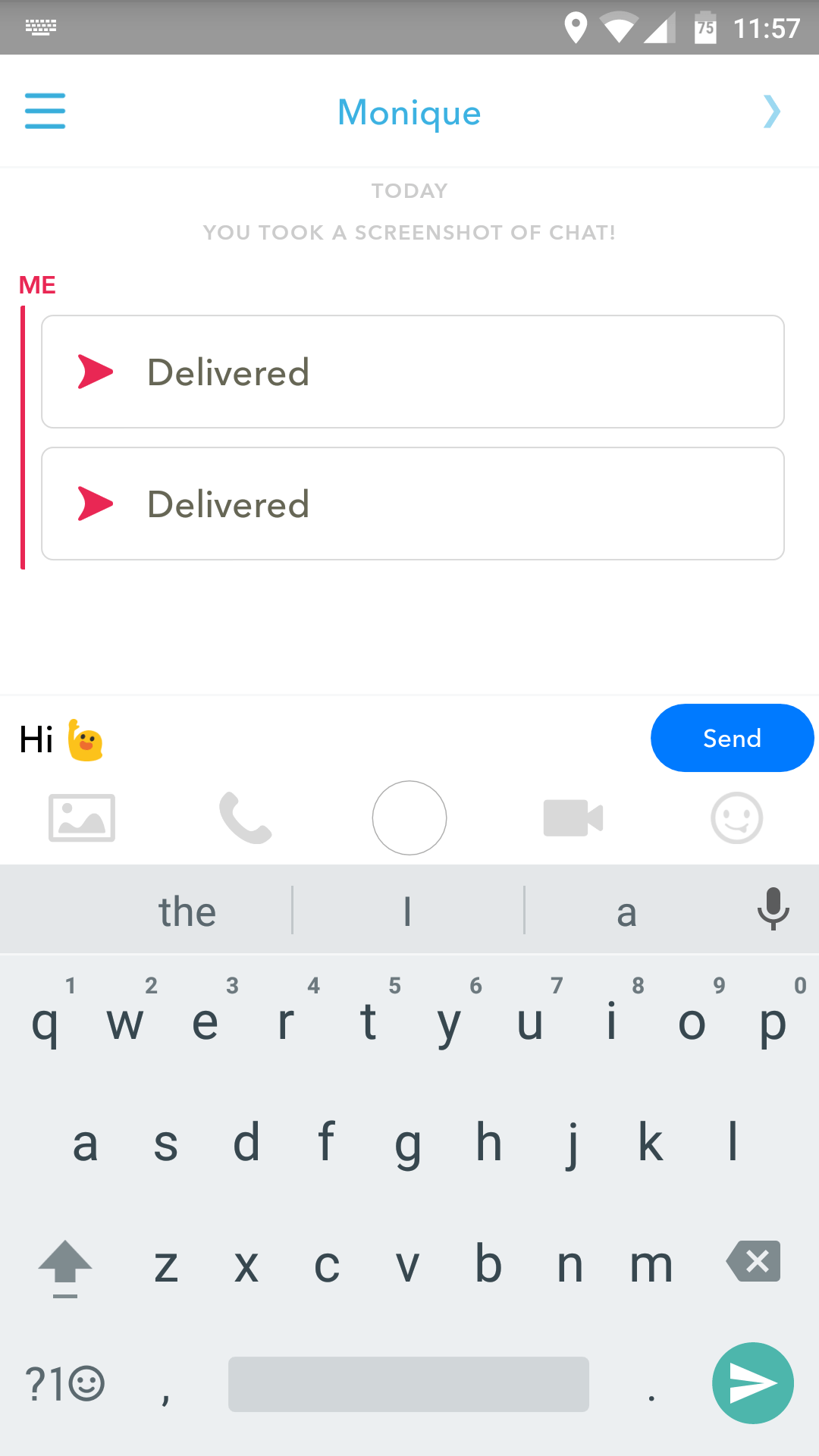This screenshot has height=1456, width=819.
Task: Tap the blue Send button
Action: [x=732, y=738]
